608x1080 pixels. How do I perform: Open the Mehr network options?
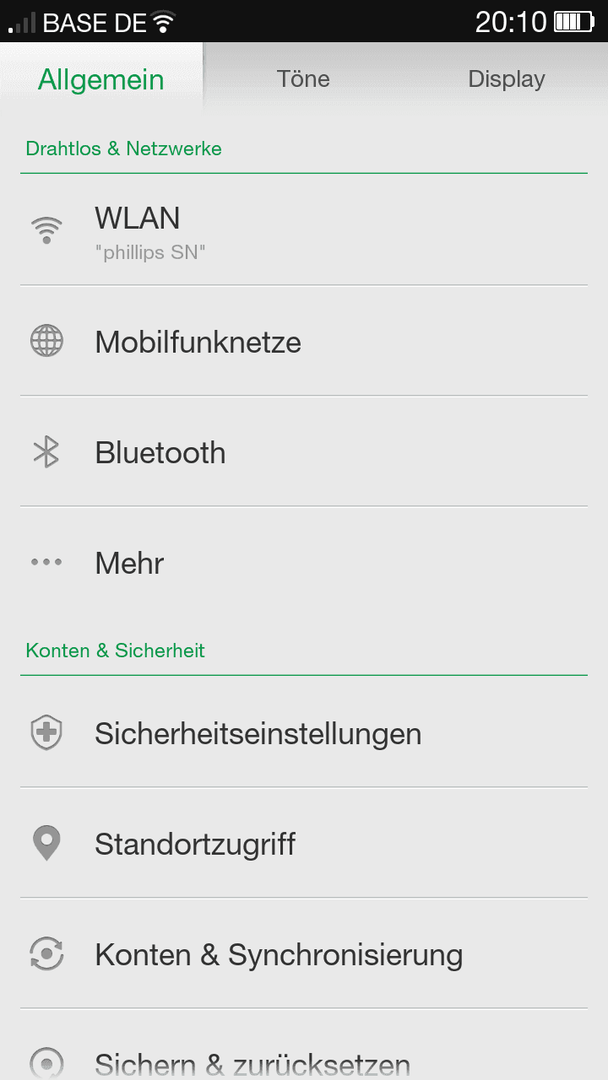[x=304, y=563]
